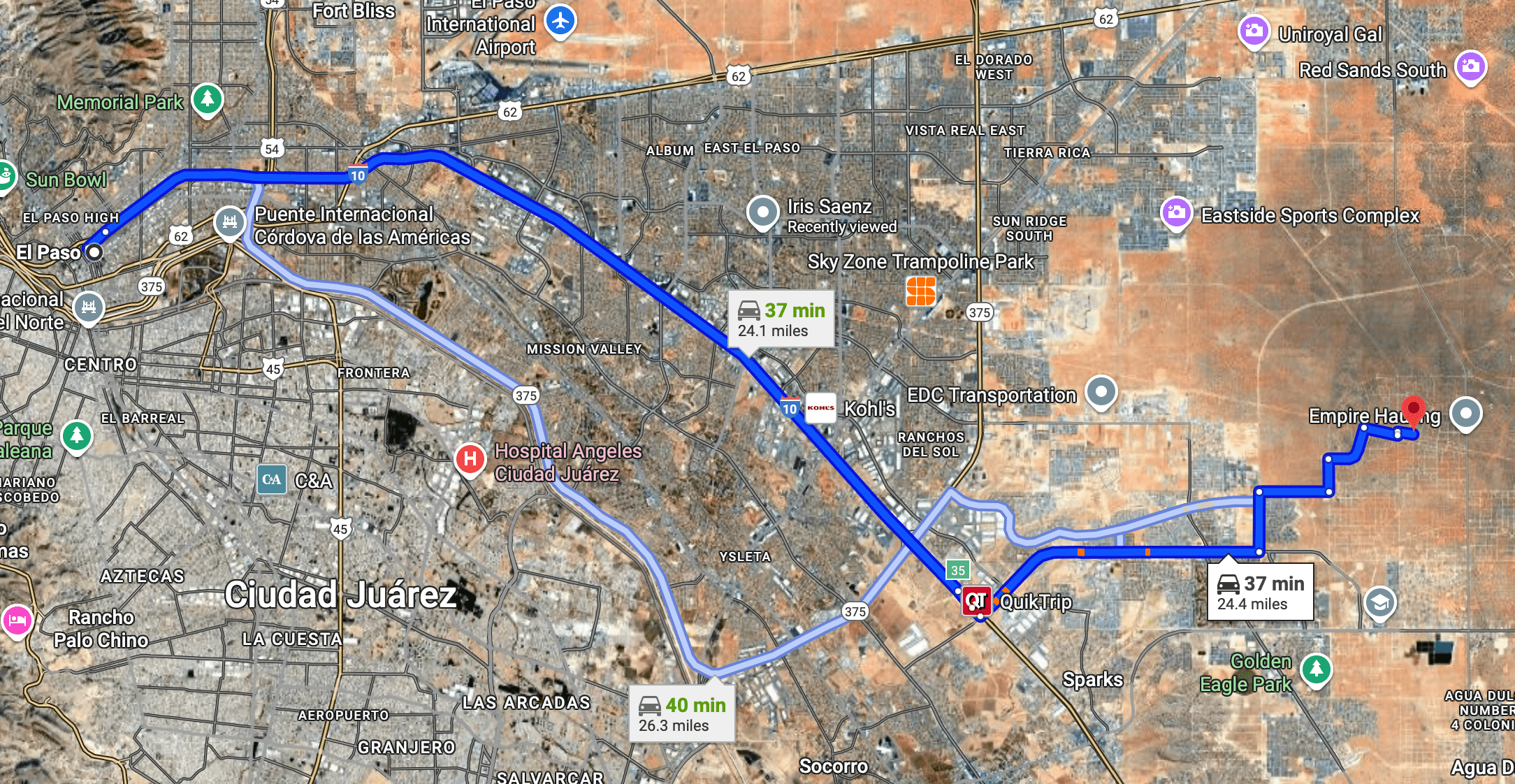Select the 37 min 24.1 miles route
Screen dimensions: 1515x784
(x=781, y=319)
